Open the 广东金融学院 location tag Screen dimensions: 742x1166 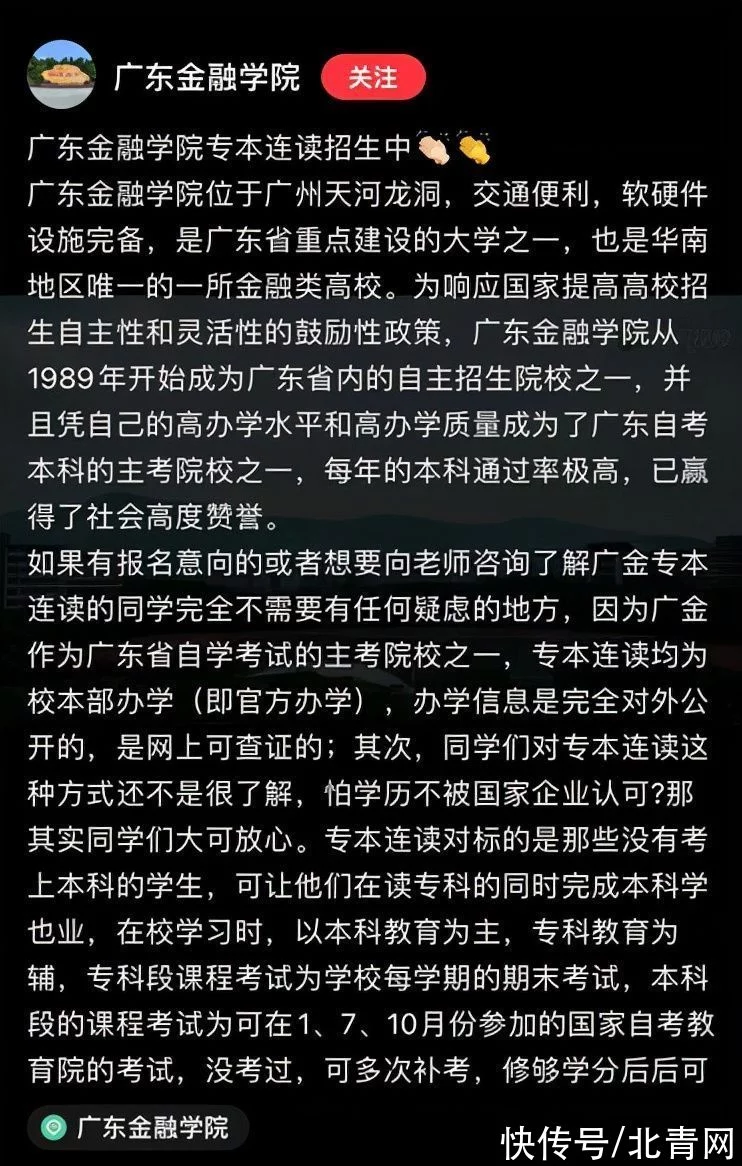coord(136,1127)
